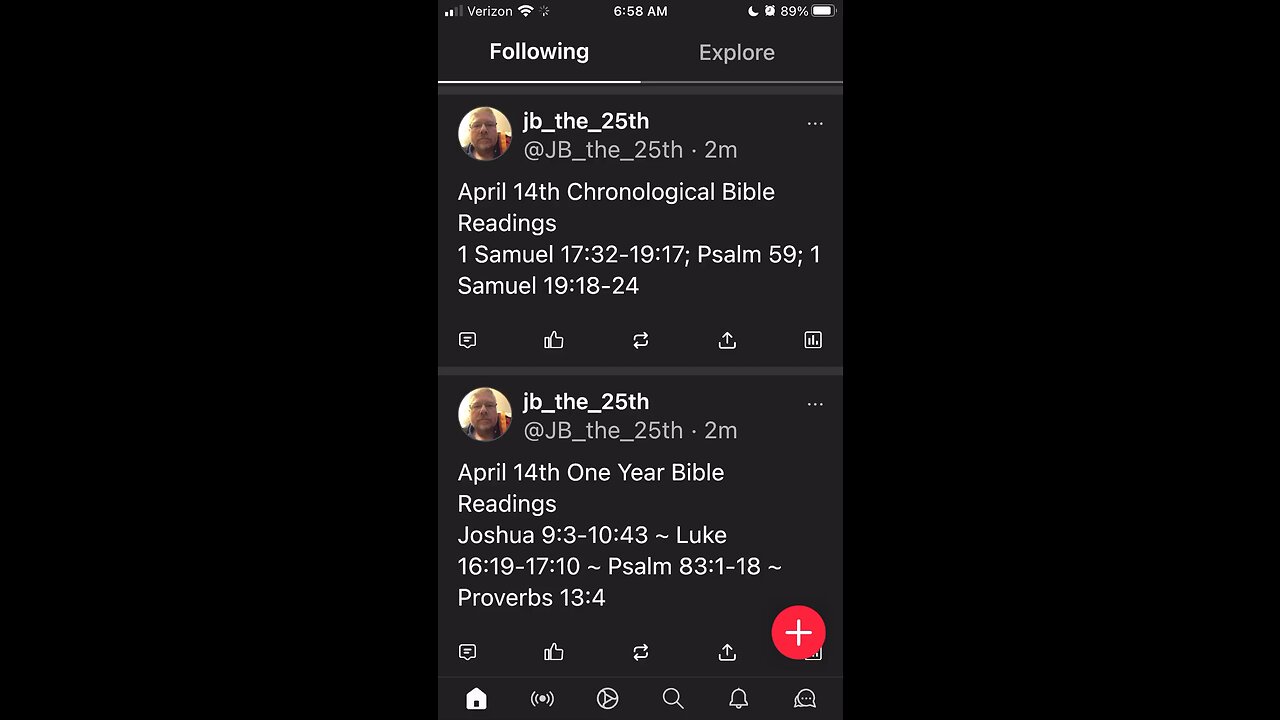This screenshot has width=1280, height=720.
Task: Comment on the One Year Bible post
Action: (x=467, y=652)
